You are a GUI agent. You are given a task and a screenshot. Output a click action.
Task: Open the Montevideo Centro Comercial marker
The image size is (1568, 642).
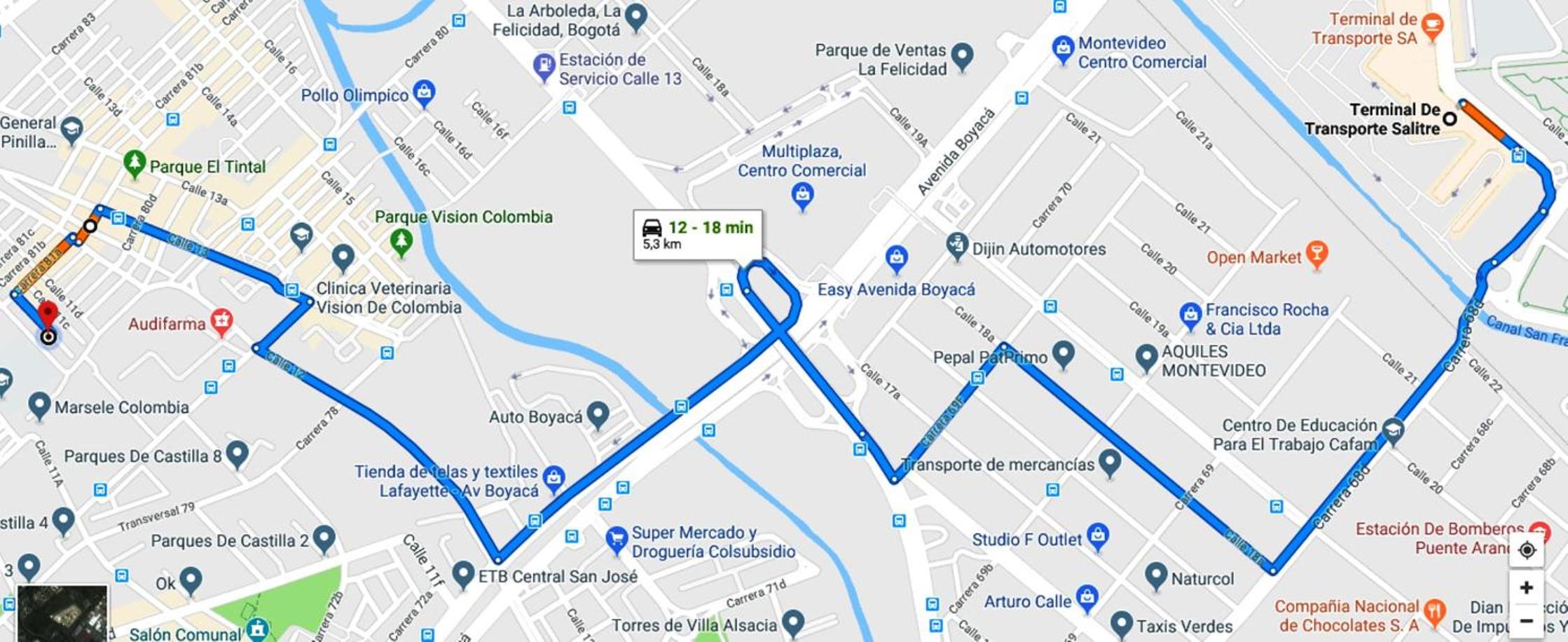click(x=1063, y=48)
